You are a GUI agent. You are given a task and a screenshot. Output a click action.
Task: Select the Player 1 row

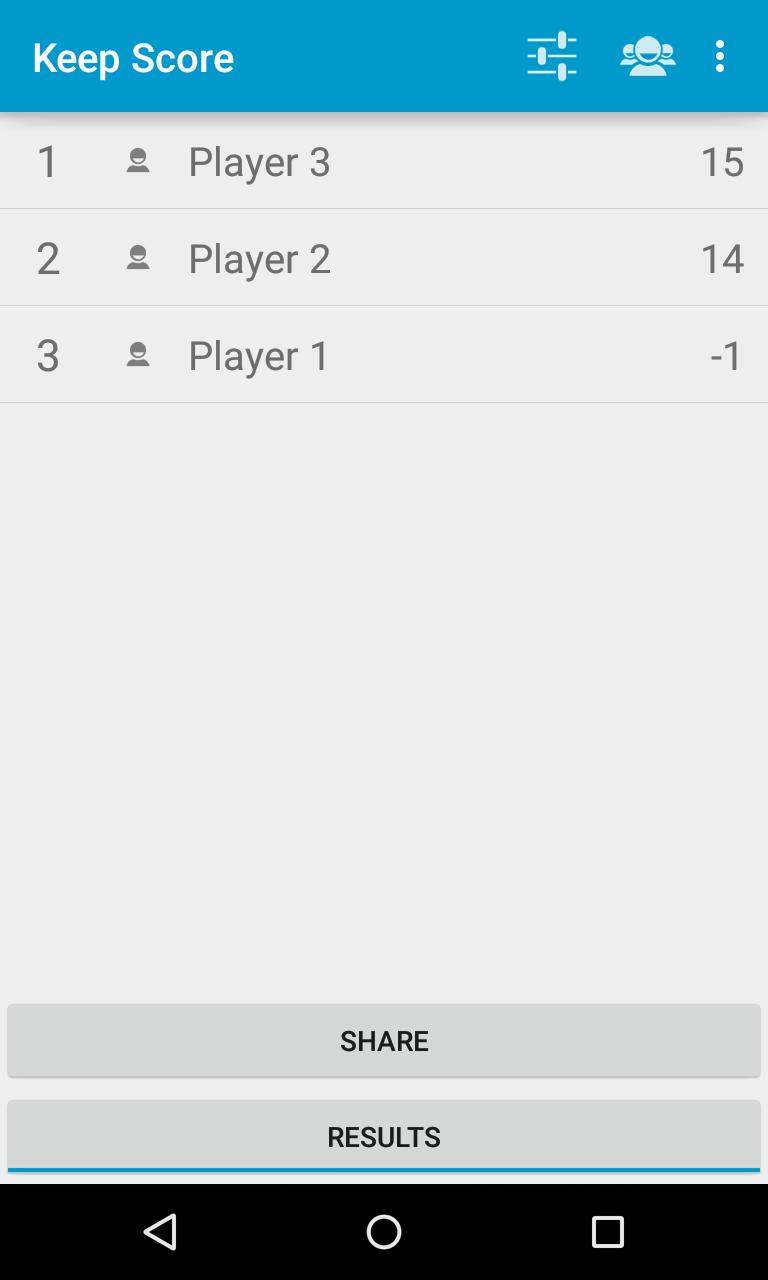coord(384,355)
